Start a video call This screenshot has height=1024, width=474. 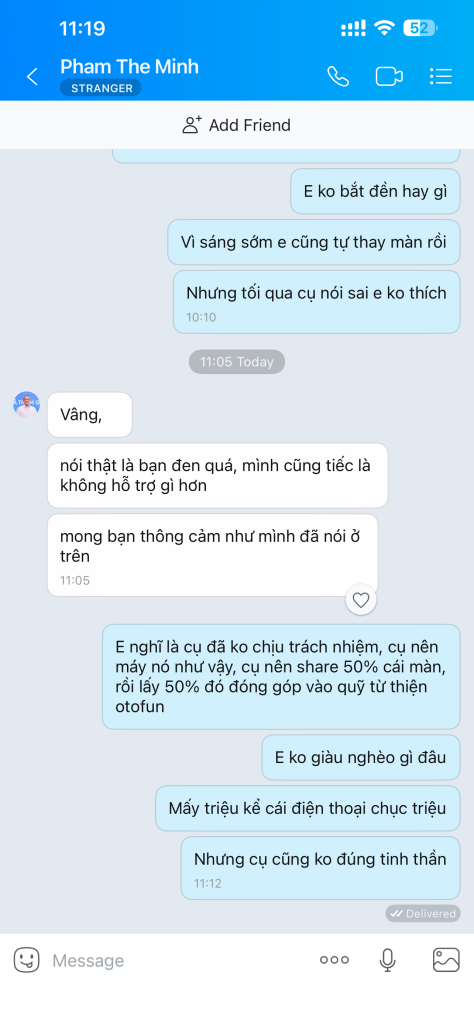(389, 76)
